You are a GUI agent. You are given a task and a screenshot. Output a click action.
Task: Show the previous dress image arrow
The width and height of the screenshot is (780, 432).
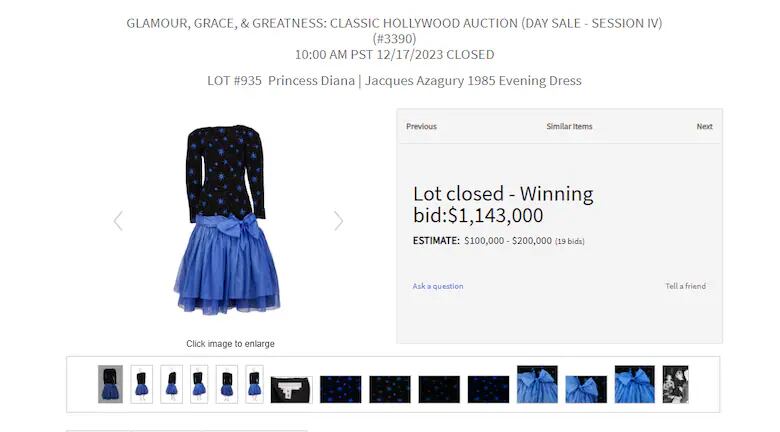(x=118, y=221)
